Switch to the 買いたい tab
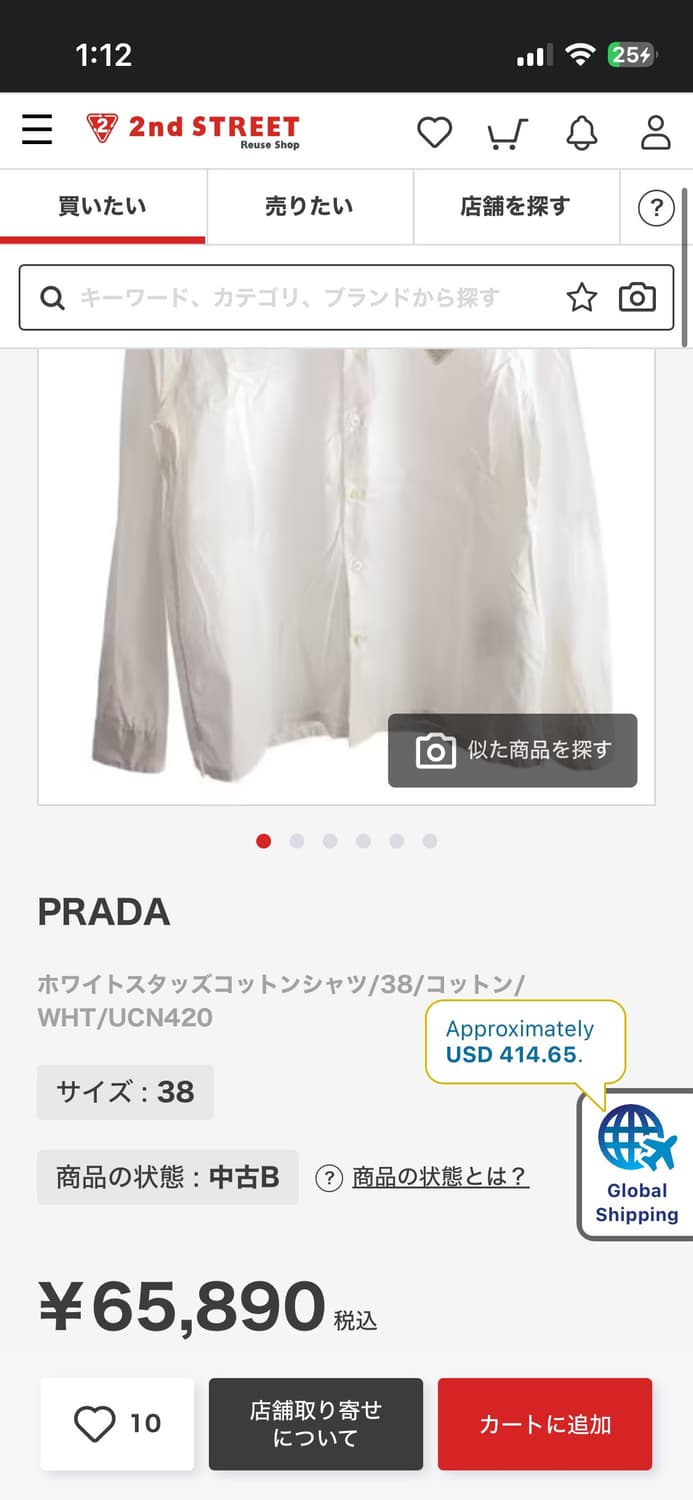This screenshot has height=1500, width=693. pos(102,207)
